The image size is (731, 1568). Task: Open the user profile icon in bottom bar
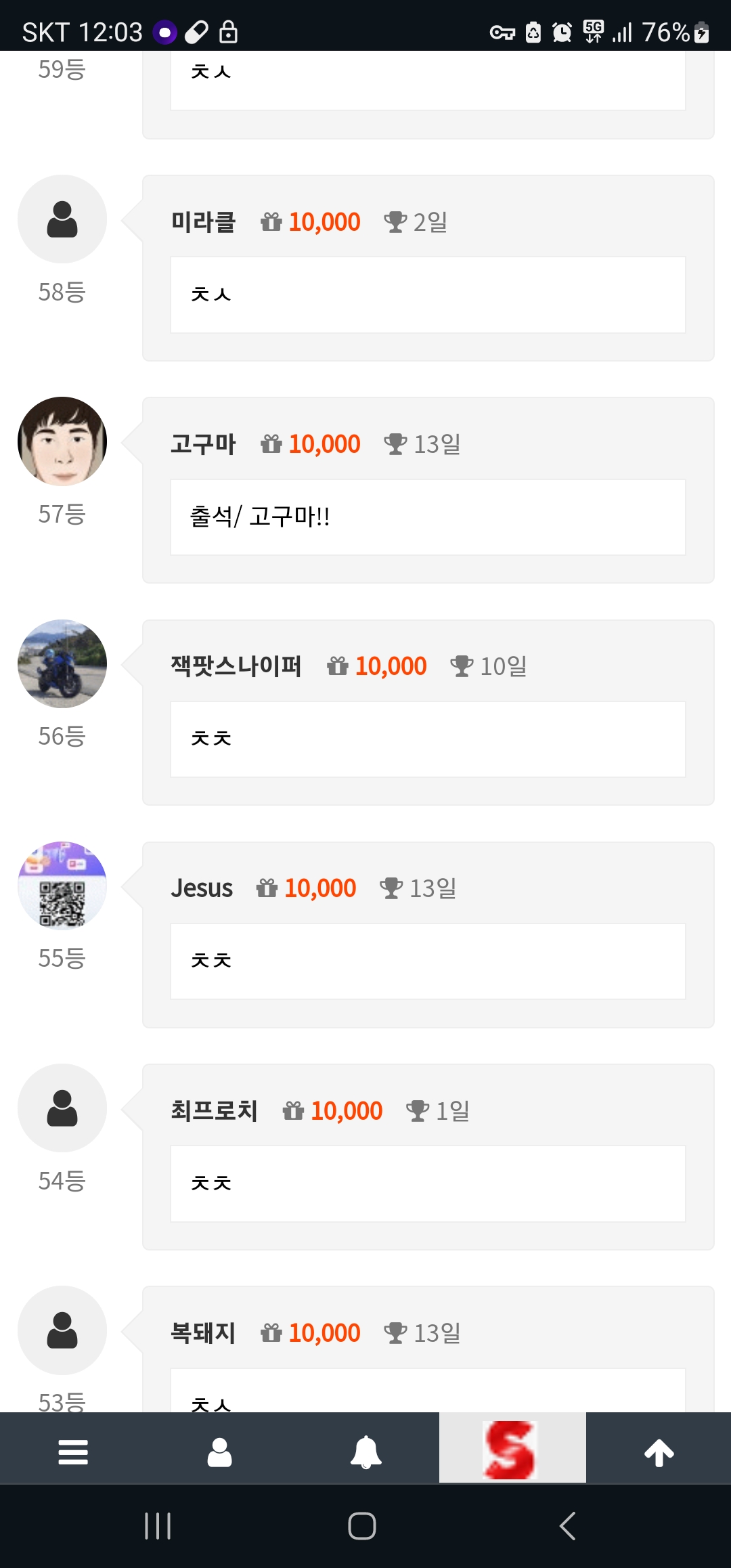coord(219,1452)
